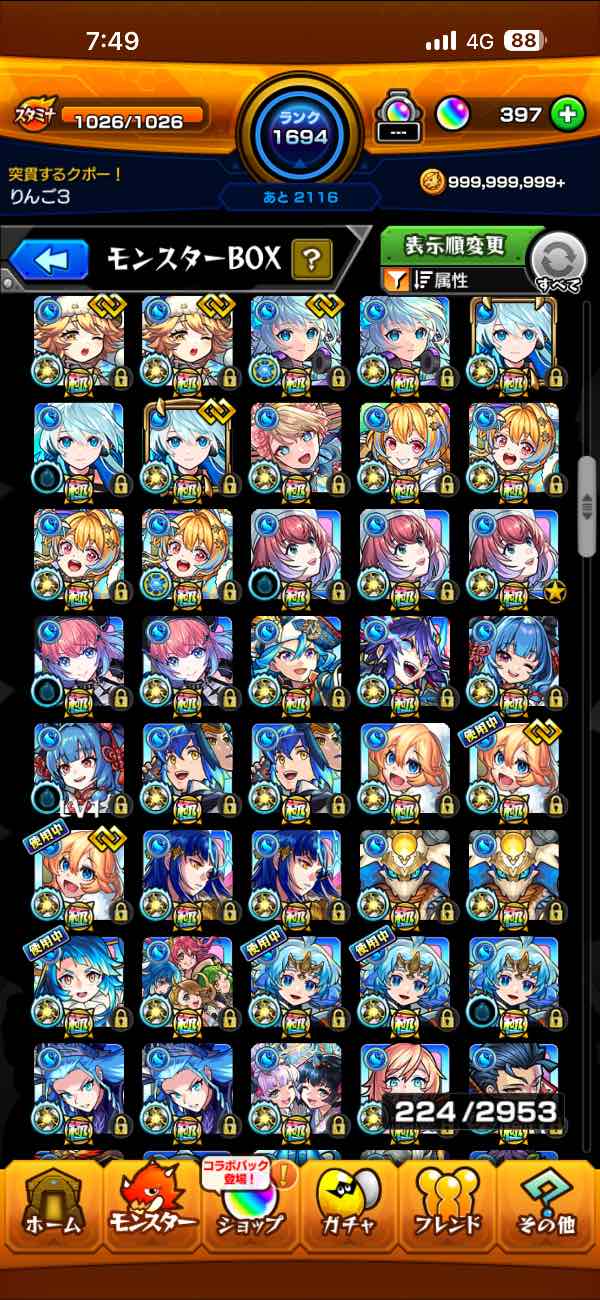Image resolution: width=600 pixels, height=1300 pixels.
Task: Tap the 表示順変更 sort order button
Action: [x=455, y=246]
